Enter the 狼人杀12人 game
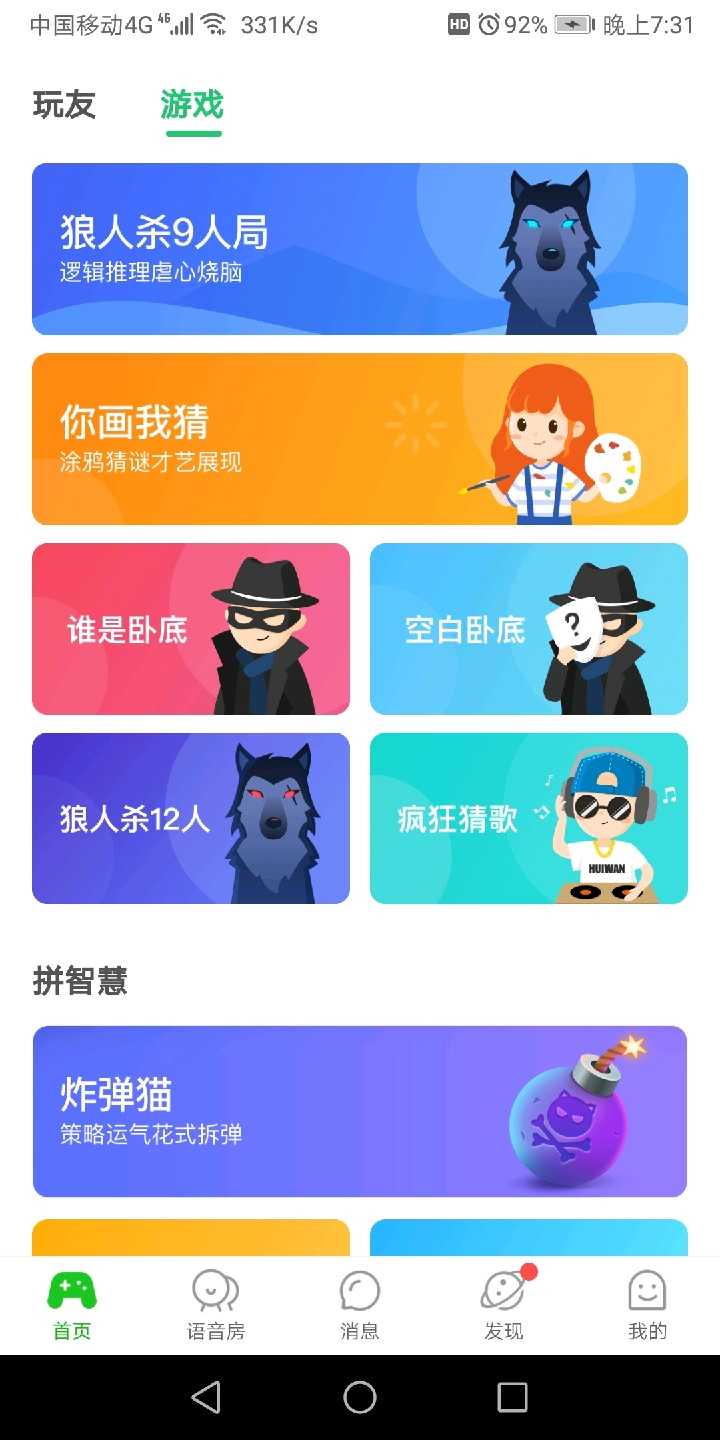720x1440 pixels. tap(191, 819)
